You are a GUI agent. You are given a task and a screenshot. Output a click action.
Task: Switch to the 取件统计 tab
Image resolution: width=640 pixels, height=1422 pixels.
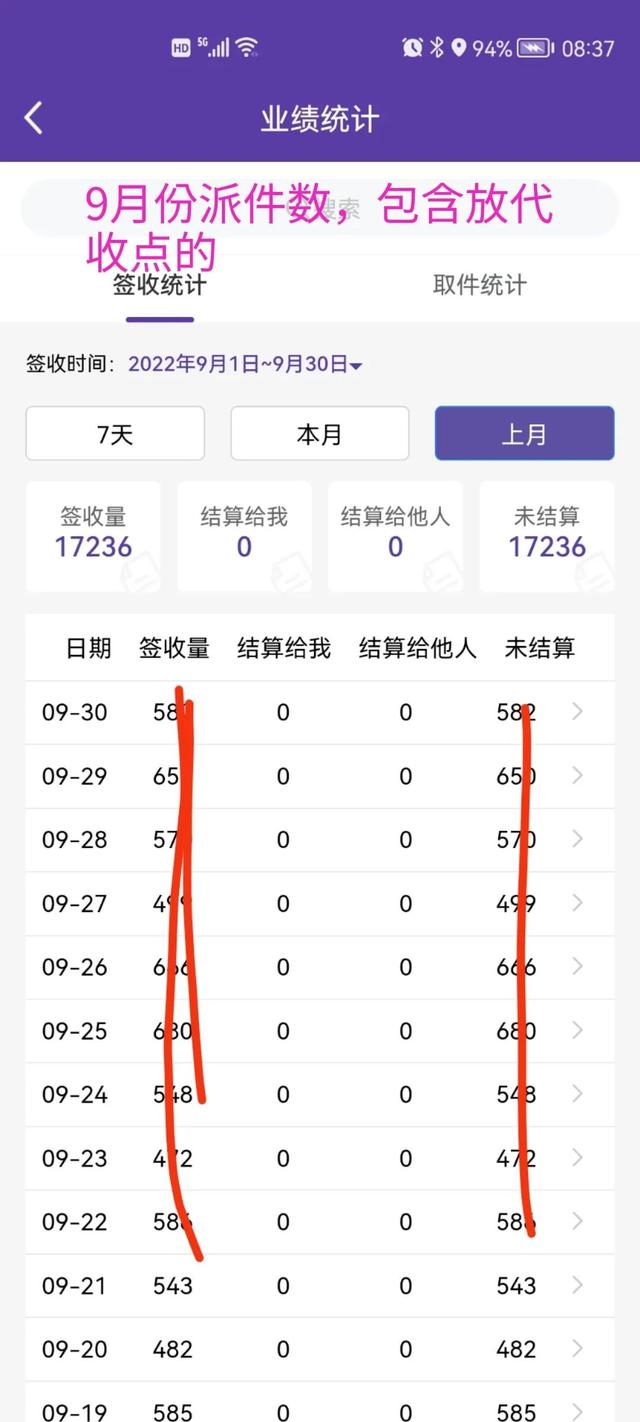[479, 285]
